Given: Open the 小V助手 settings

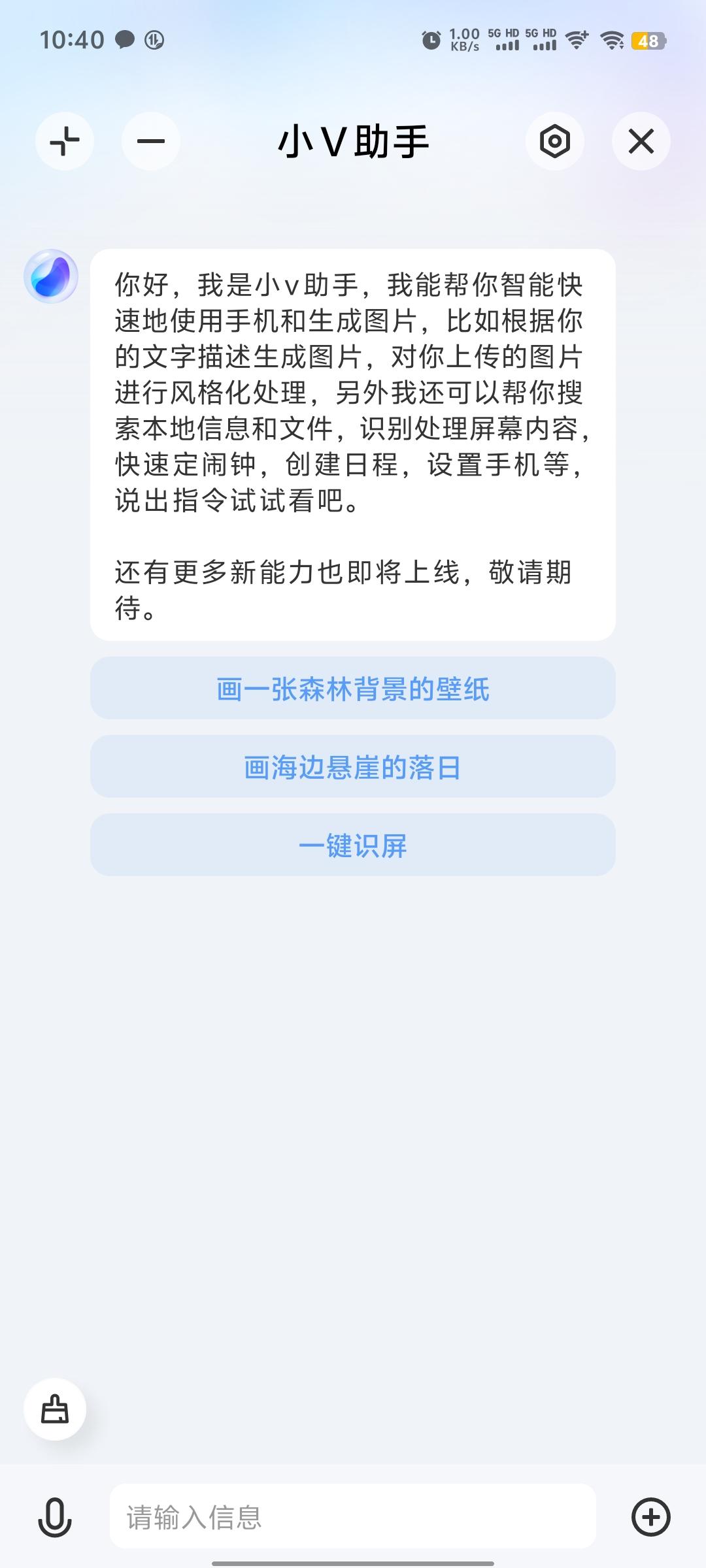Looking at the screenshot, I should [x=555, y=141].
